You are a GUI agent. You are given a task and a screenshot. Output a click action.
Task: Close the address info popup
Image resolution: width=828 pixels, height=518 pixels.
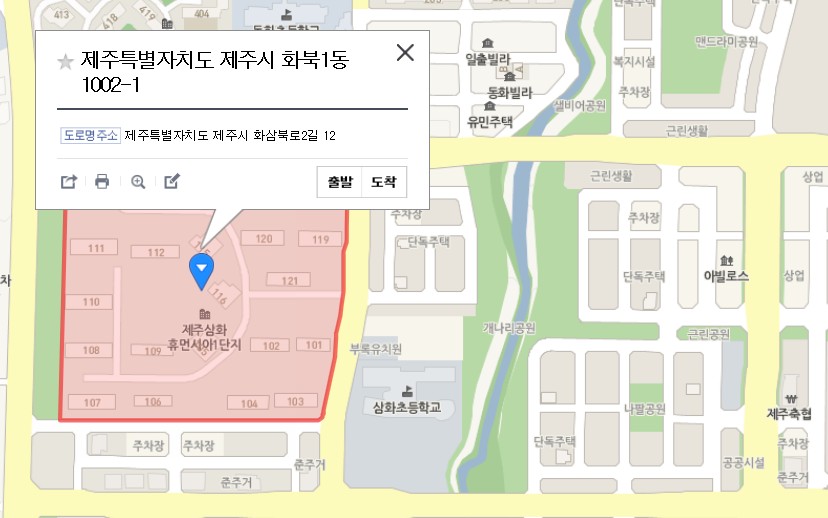point(405,53)
